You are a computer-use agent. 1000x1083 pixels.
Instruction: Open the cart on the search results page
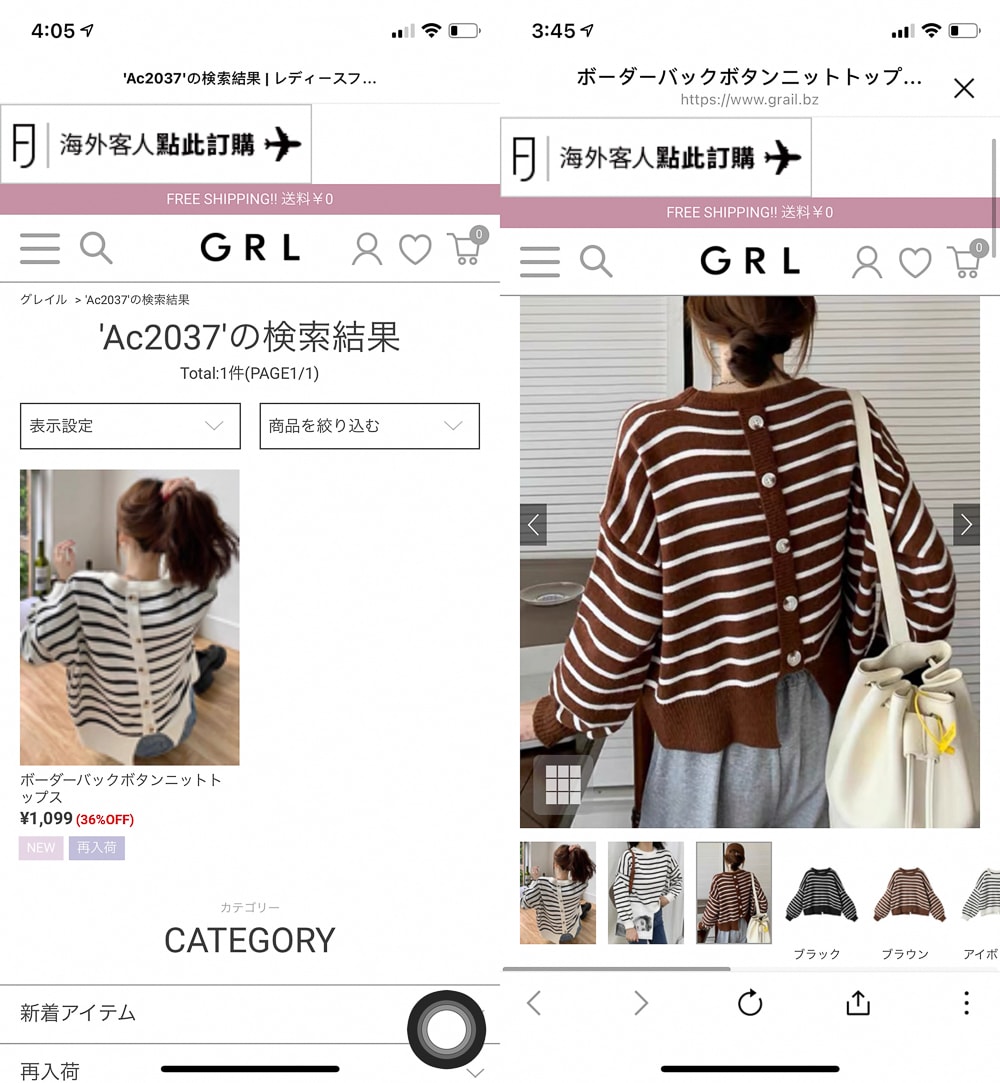pos(465,248)
